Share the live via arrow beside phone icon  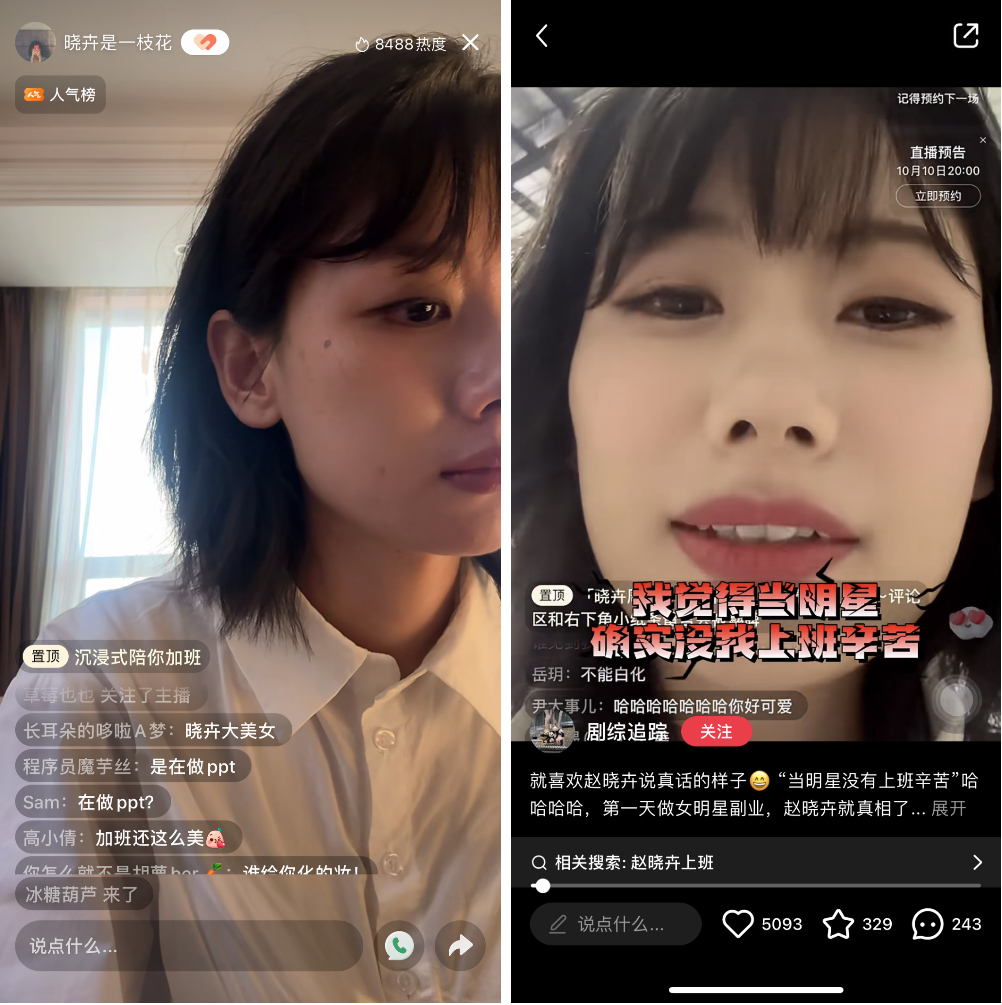tap(460, 945)
